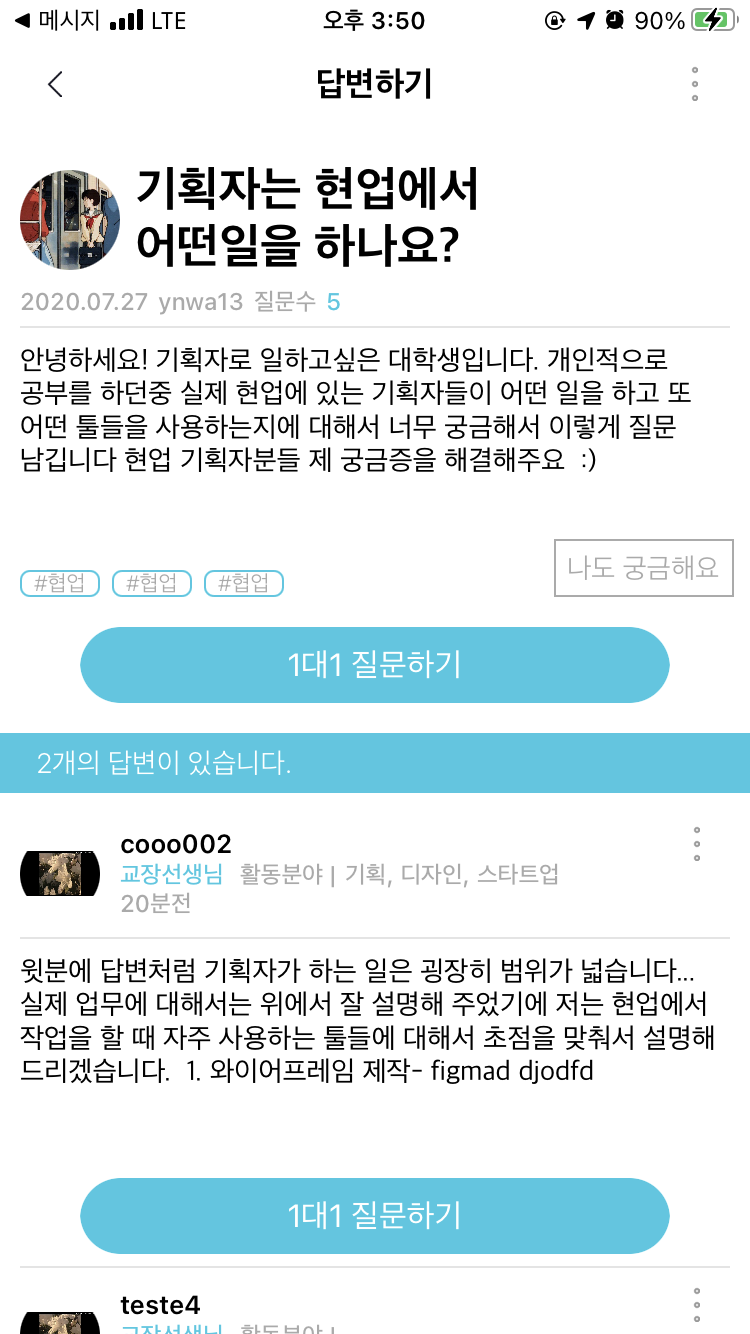Open options menu for teste4's answer
750x1334 pixels.
point(696,1305)
